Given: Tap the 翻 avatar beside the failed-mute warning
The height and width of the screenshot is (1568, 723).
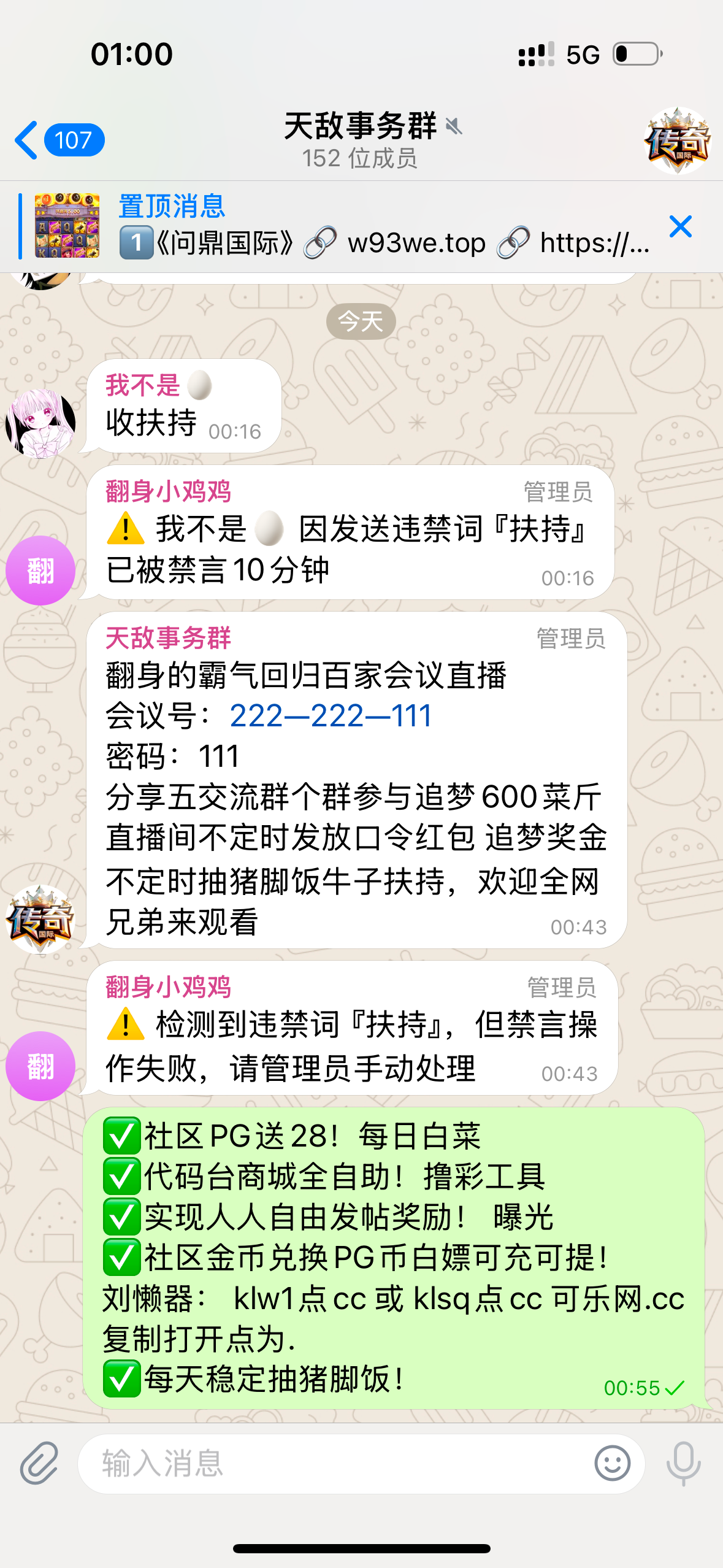Looking at the screenshot, I should 40,1066.
